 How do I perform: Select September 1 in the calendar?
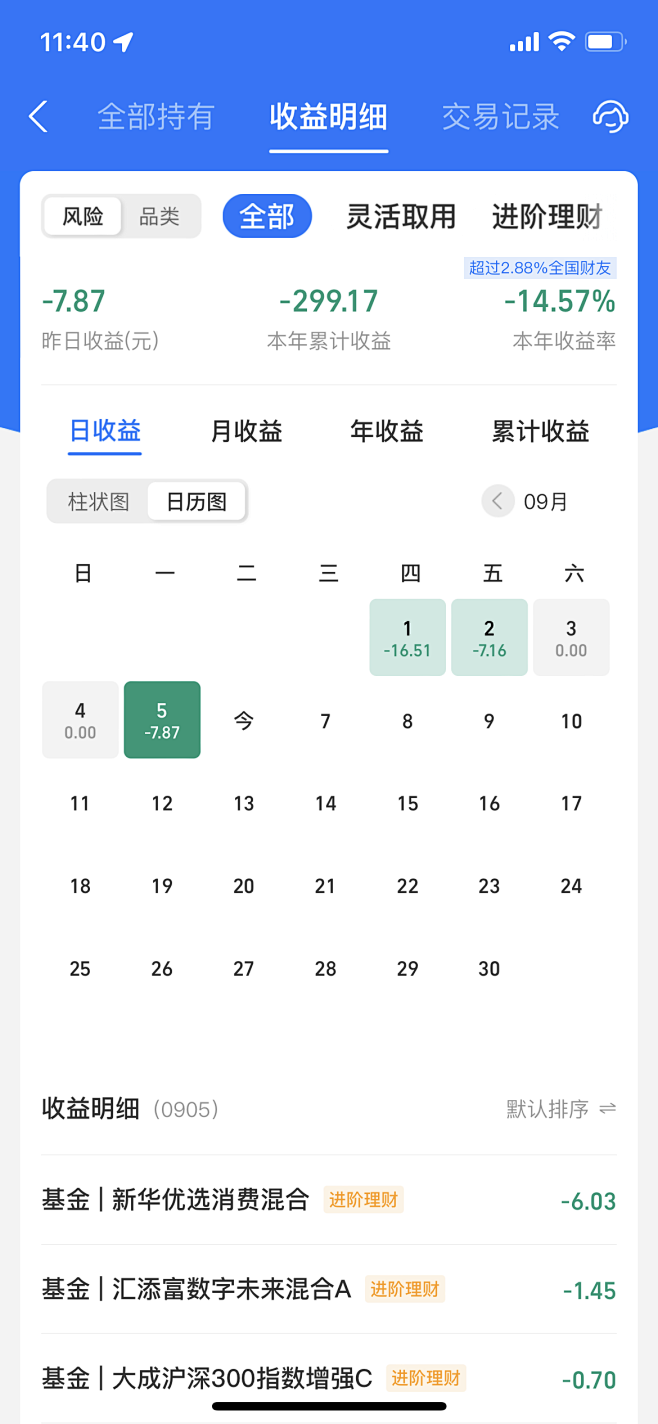click(x=407, y=638)
